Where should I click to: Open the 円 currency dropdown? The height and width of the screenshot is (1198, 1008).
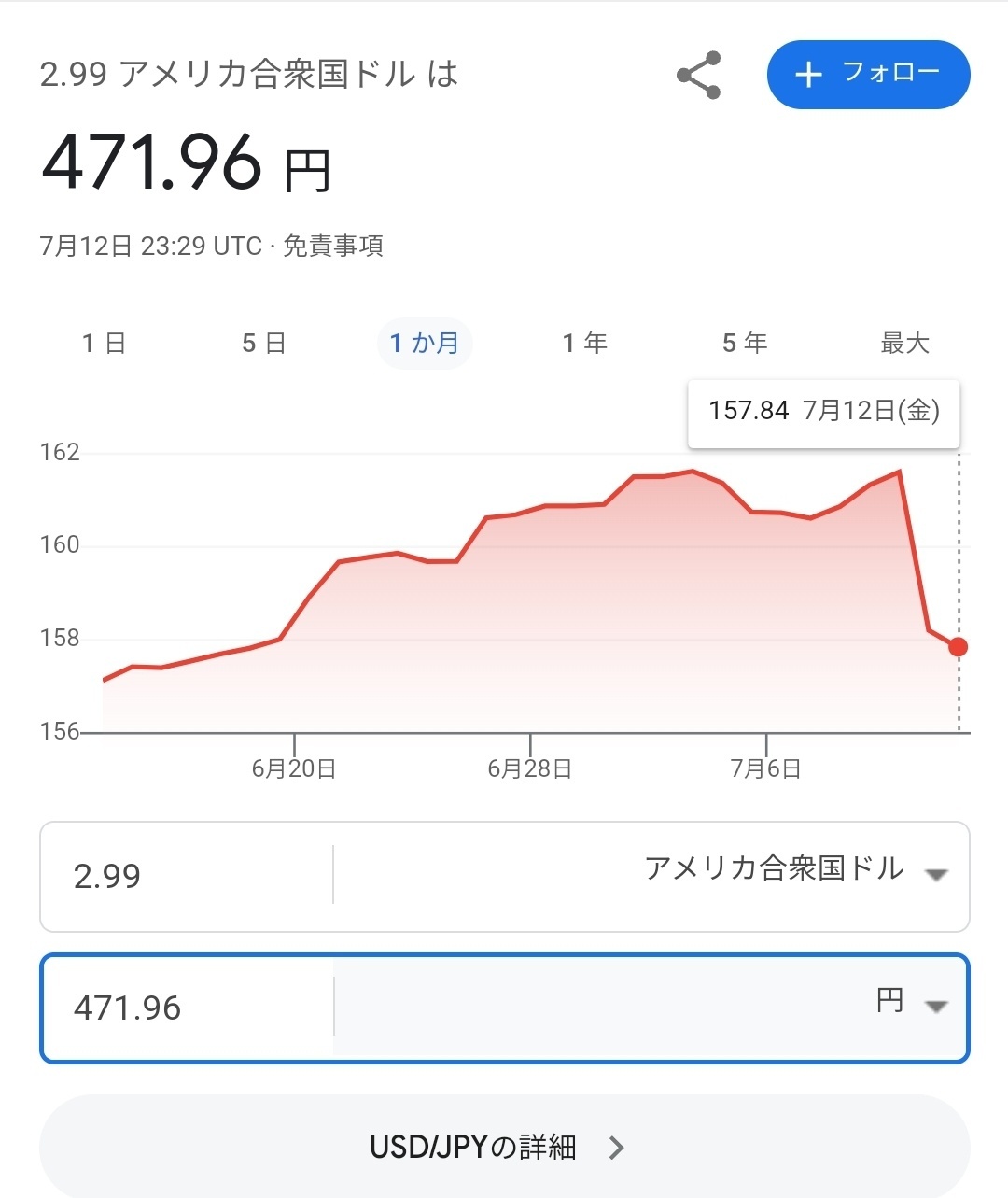pyautogui.click(x=910, y=1004)
